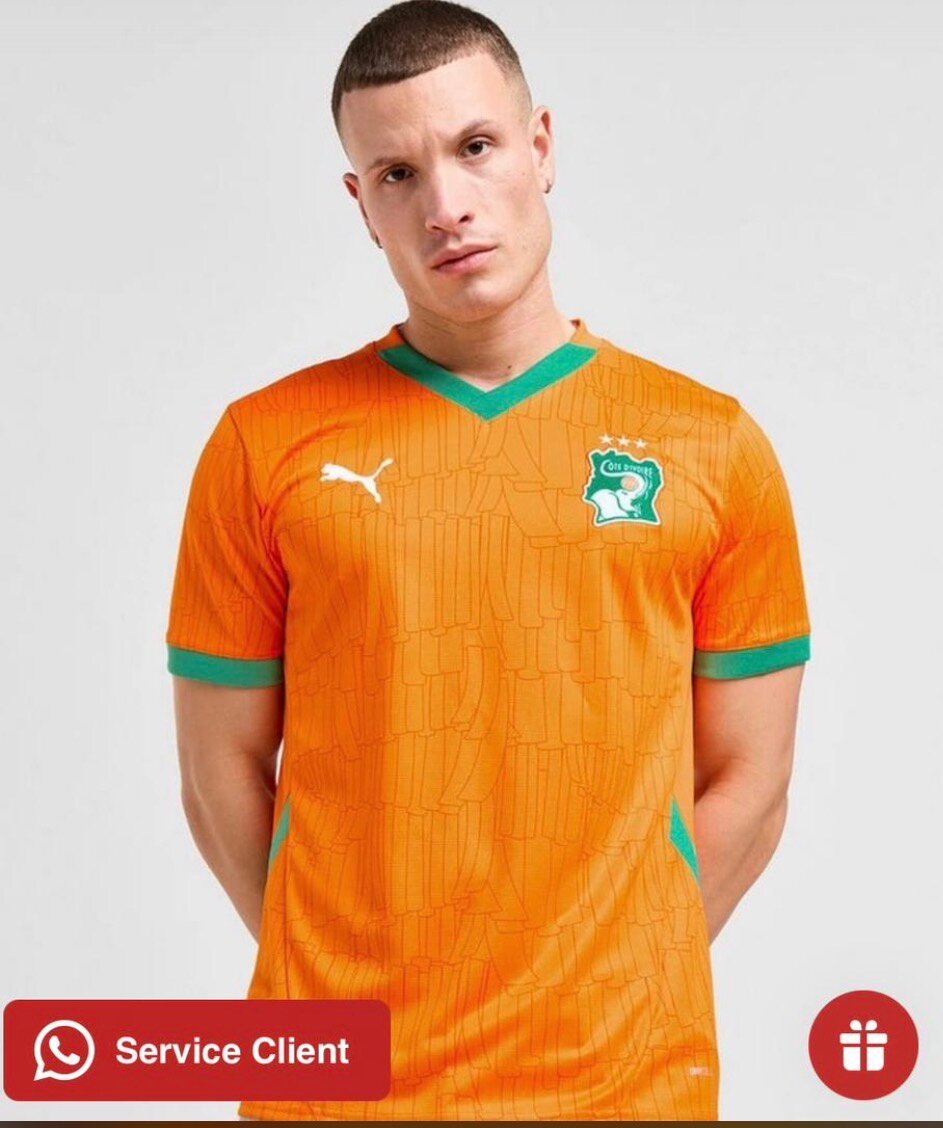Open the WhatsApp Service Client chat
943x1128 pixels.
point(196,1050)
